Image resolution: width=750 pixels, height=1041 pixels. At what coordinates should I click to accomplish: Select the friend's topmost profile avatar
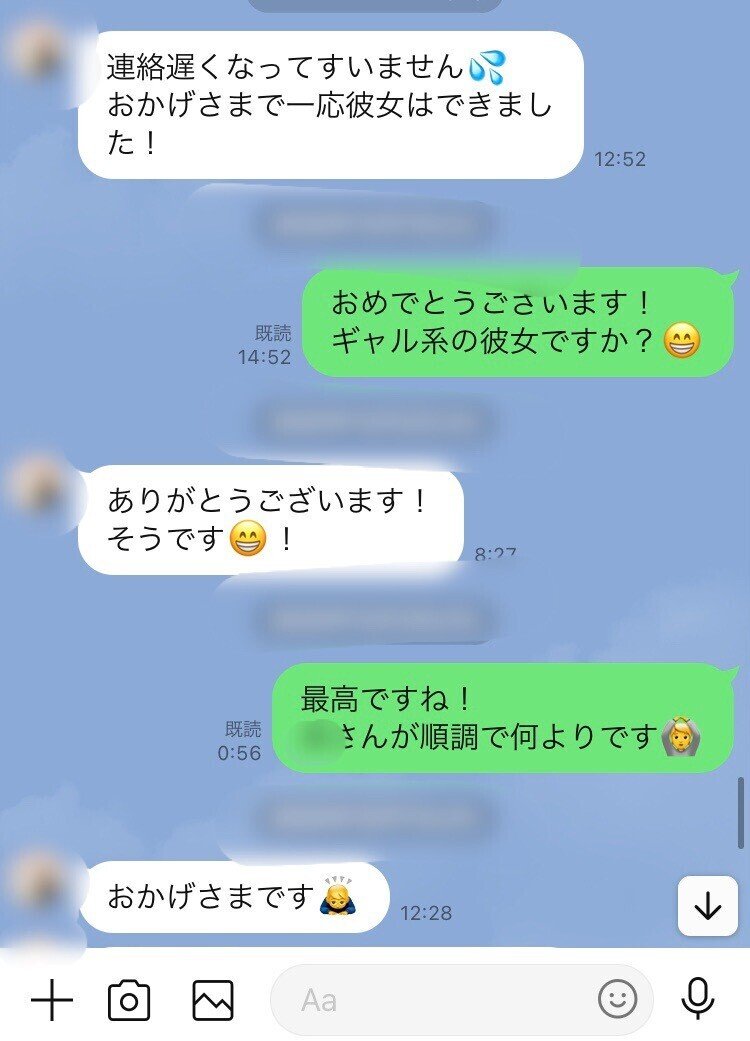pyautogui.click(x=37, y=55)
